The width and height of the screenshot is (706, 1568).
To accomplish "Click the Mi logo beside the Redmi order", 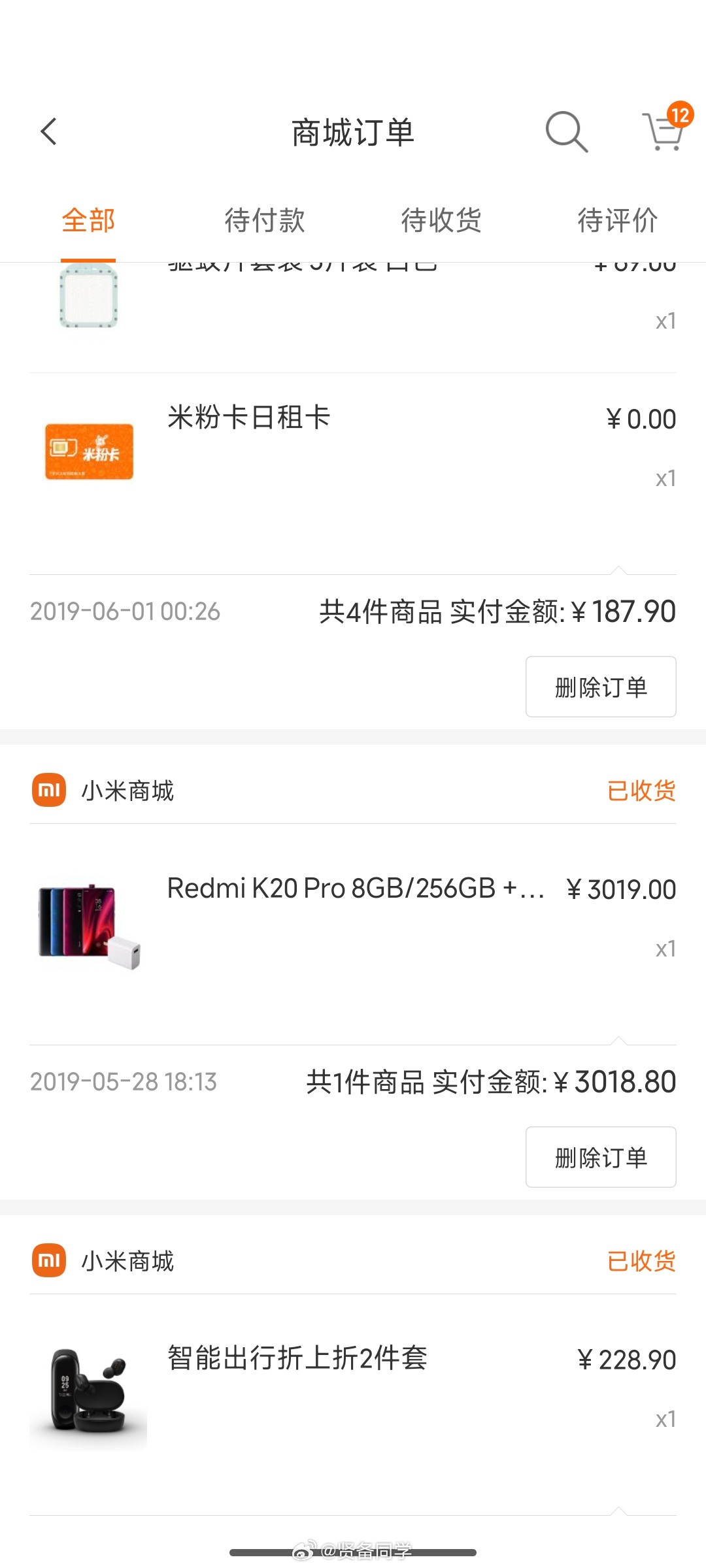I will [x=48, y=791].
